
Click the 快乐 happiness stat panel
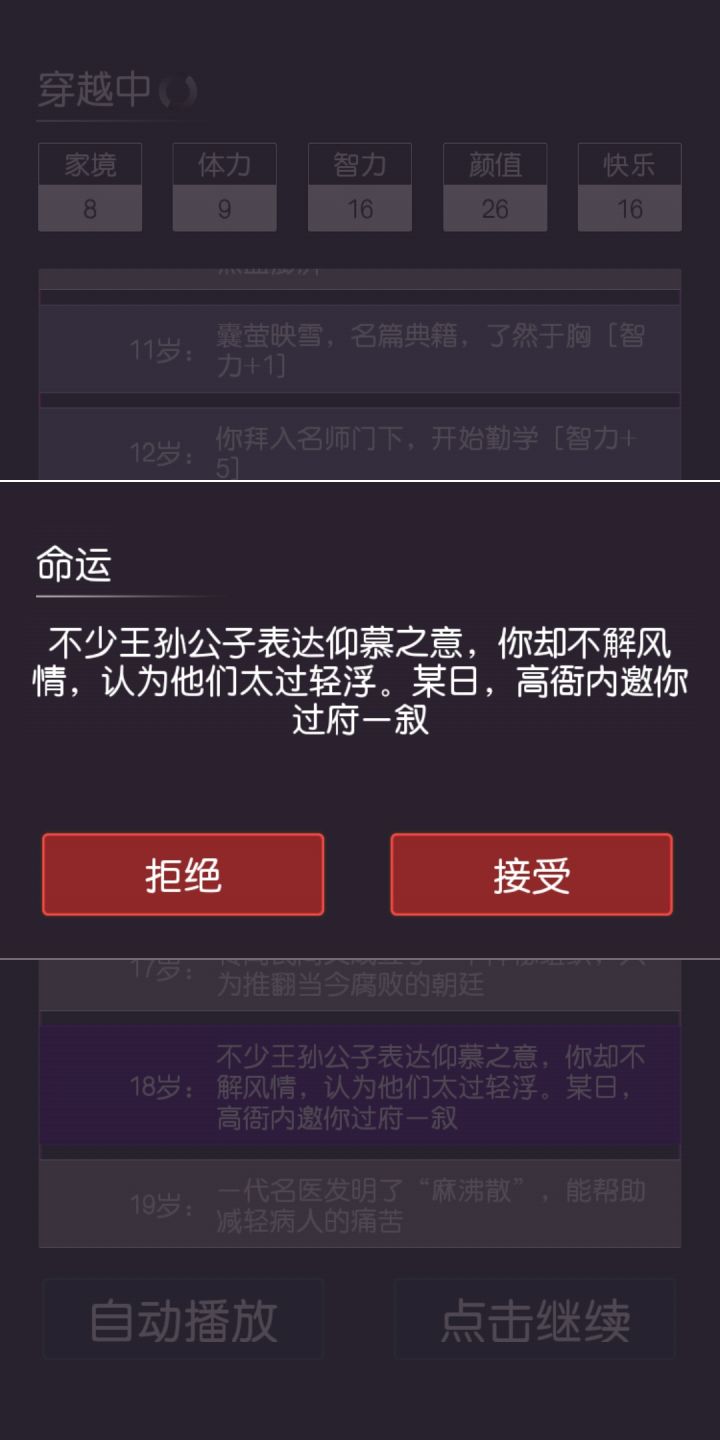630,186
